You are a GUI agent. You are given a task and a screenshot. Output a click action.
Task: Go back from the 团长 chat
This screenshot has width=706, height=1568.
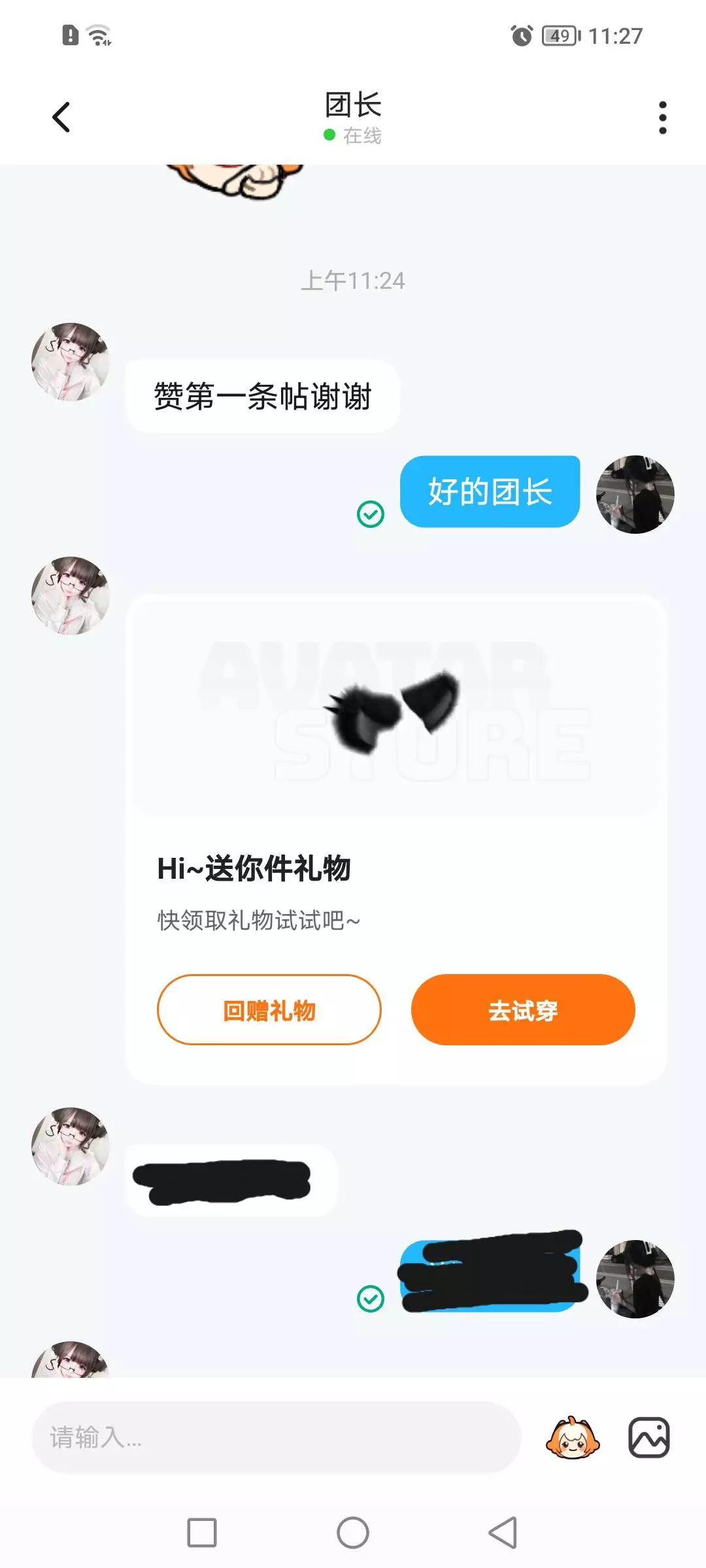61,118
